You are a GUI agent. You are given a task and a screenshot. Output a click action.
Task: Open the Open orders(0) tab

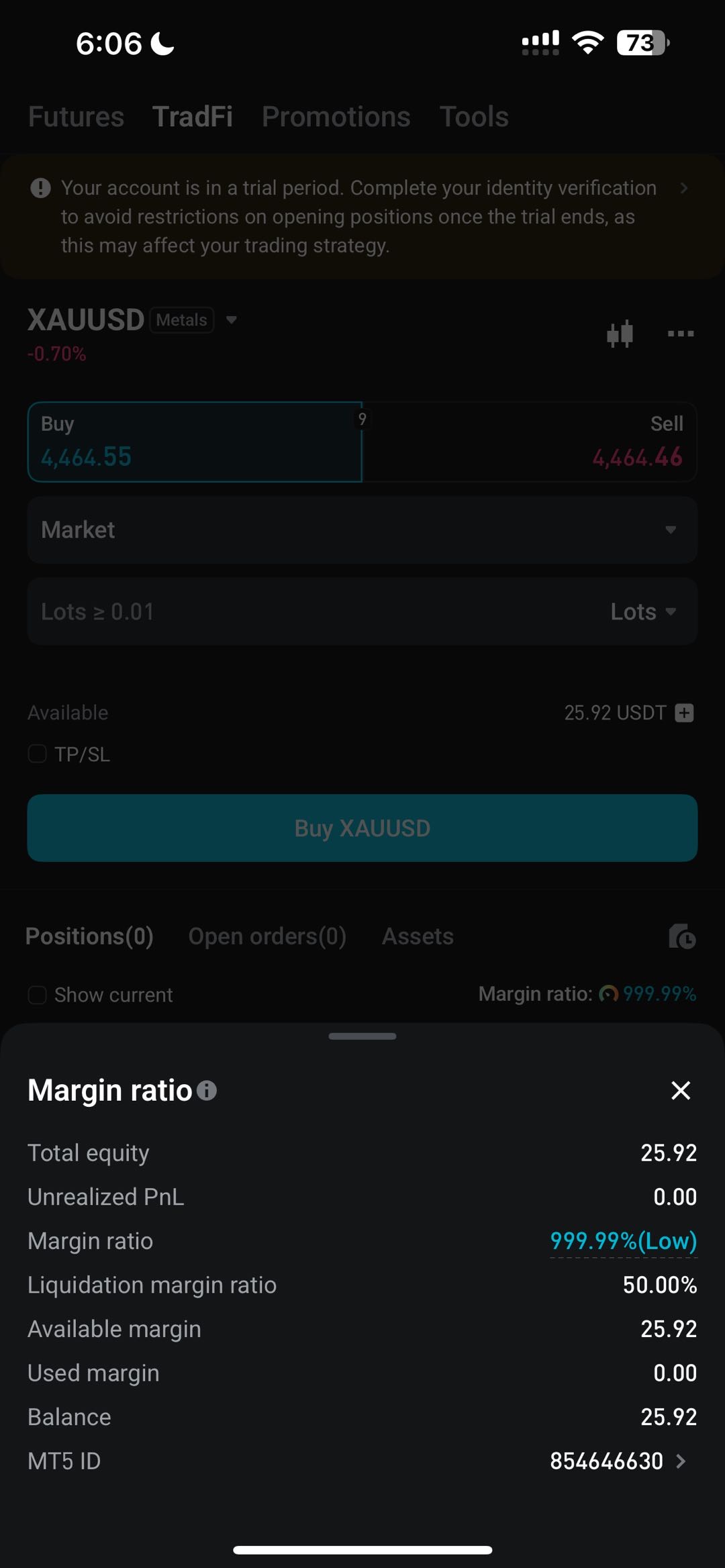coord(267,936)
